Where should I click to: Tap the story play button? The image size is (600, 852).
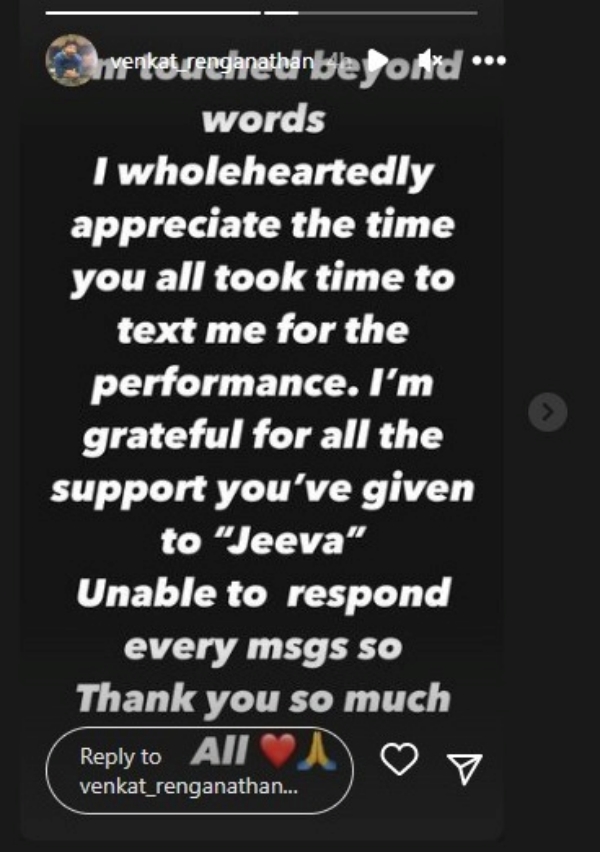coord(378,59)
